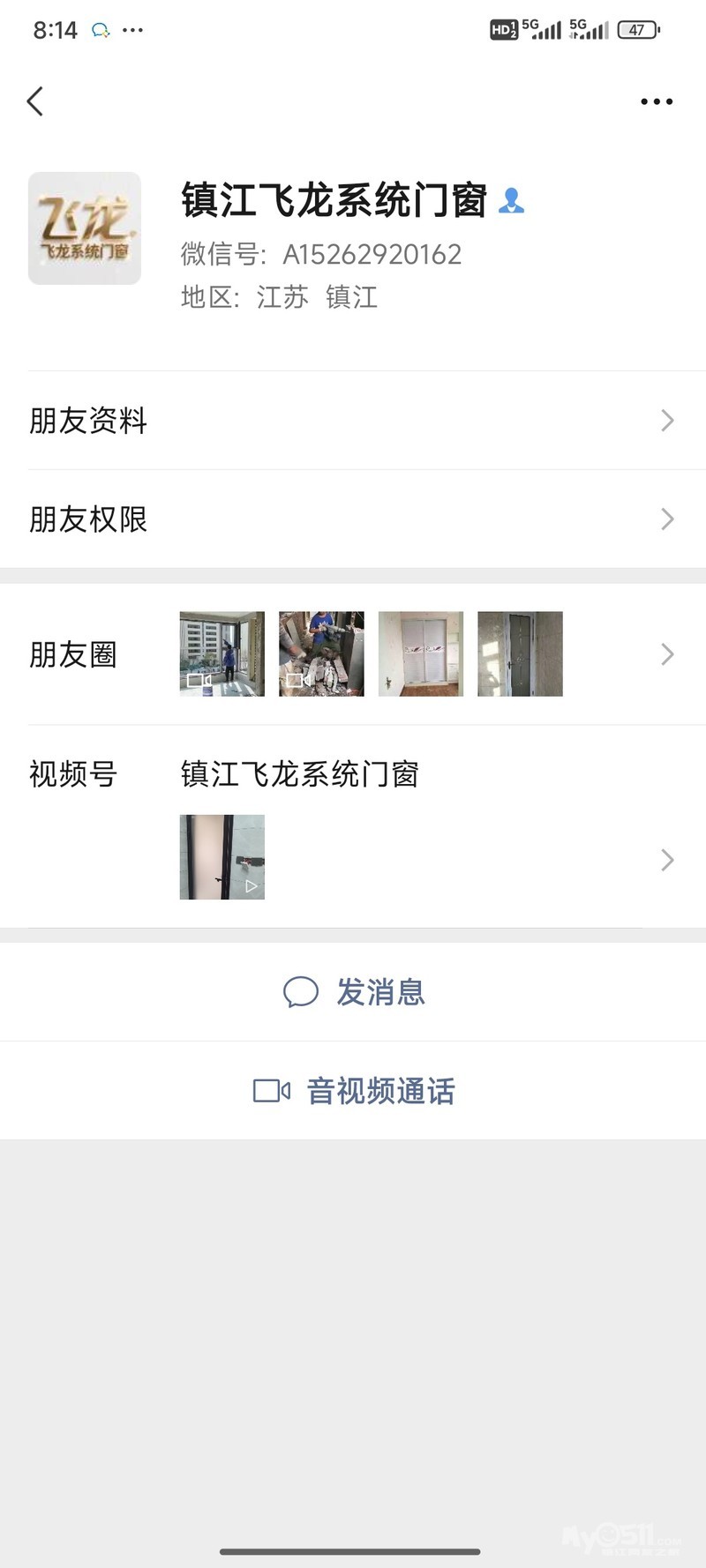This screenshot has width=706, height=1568.
Task: Go back using the top-left arrow
Action: 35,101
